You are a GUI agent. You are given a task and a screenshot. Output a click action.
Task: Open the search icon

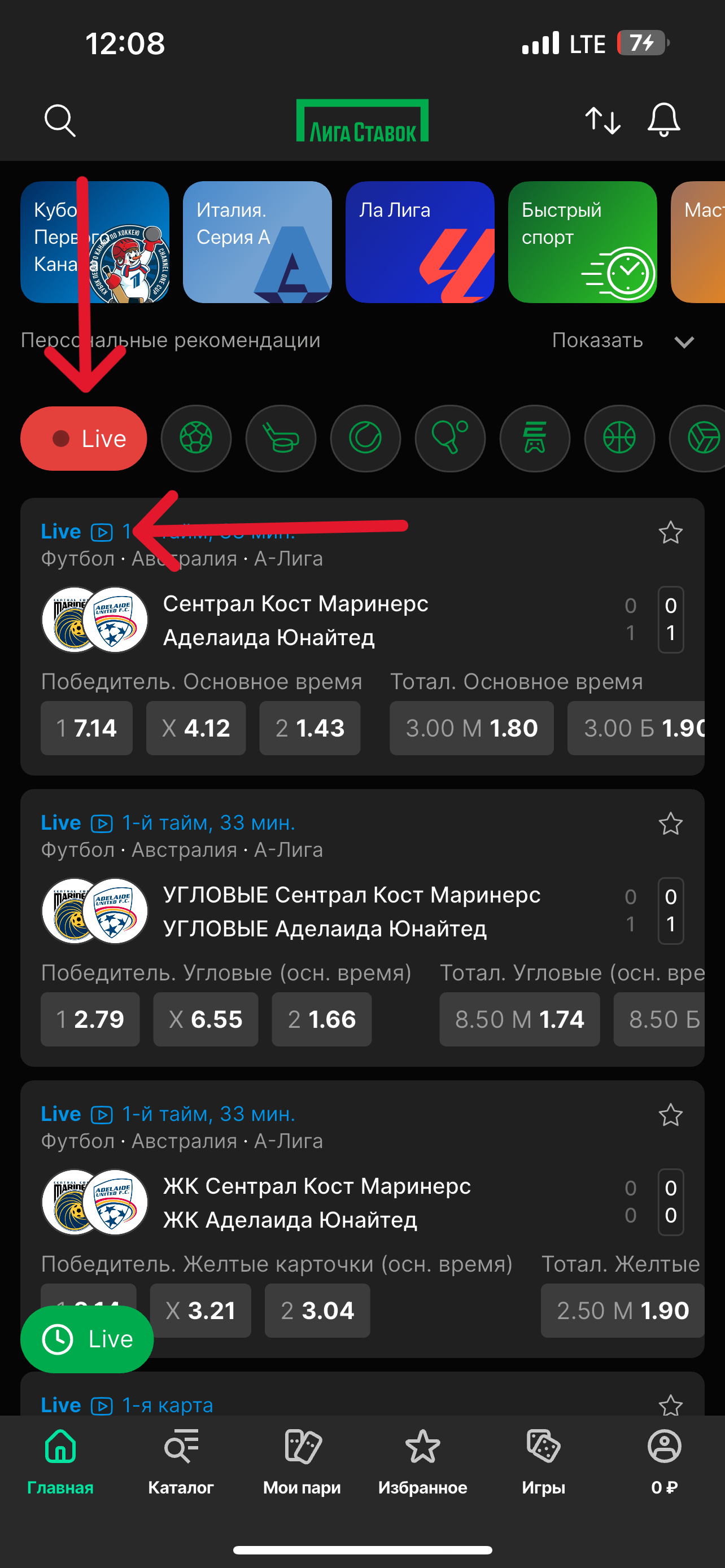click(x=60, y=121)
